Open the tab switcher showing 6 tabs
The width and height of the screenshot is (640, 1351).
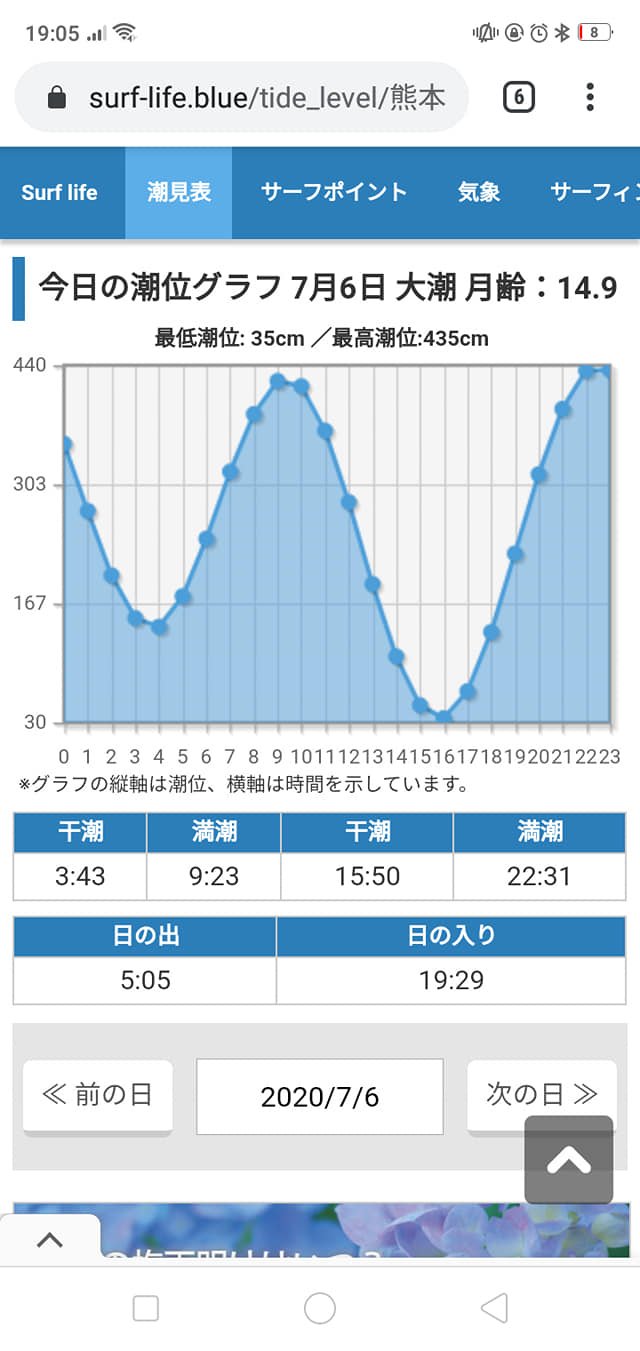(518, 97)
